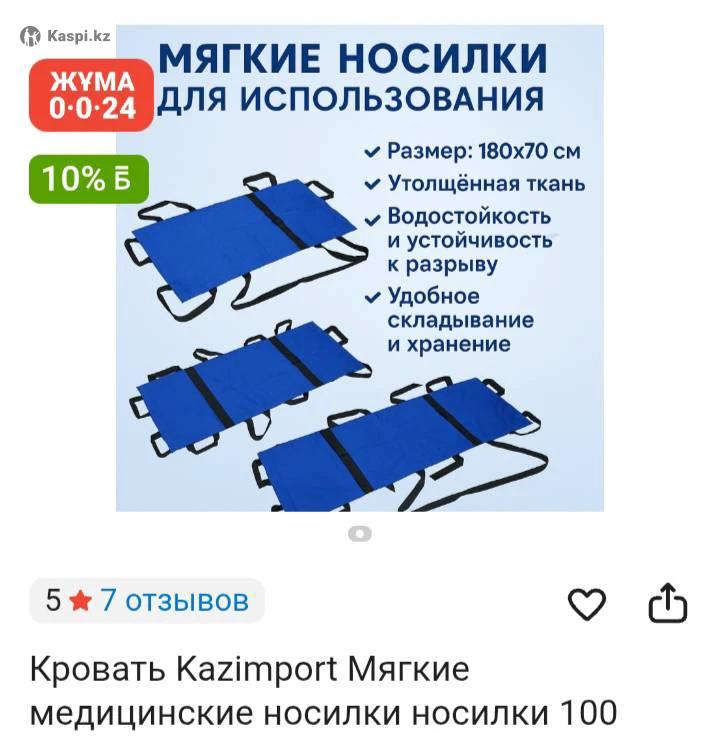Open the 7 отзывов reviews link

174,600
